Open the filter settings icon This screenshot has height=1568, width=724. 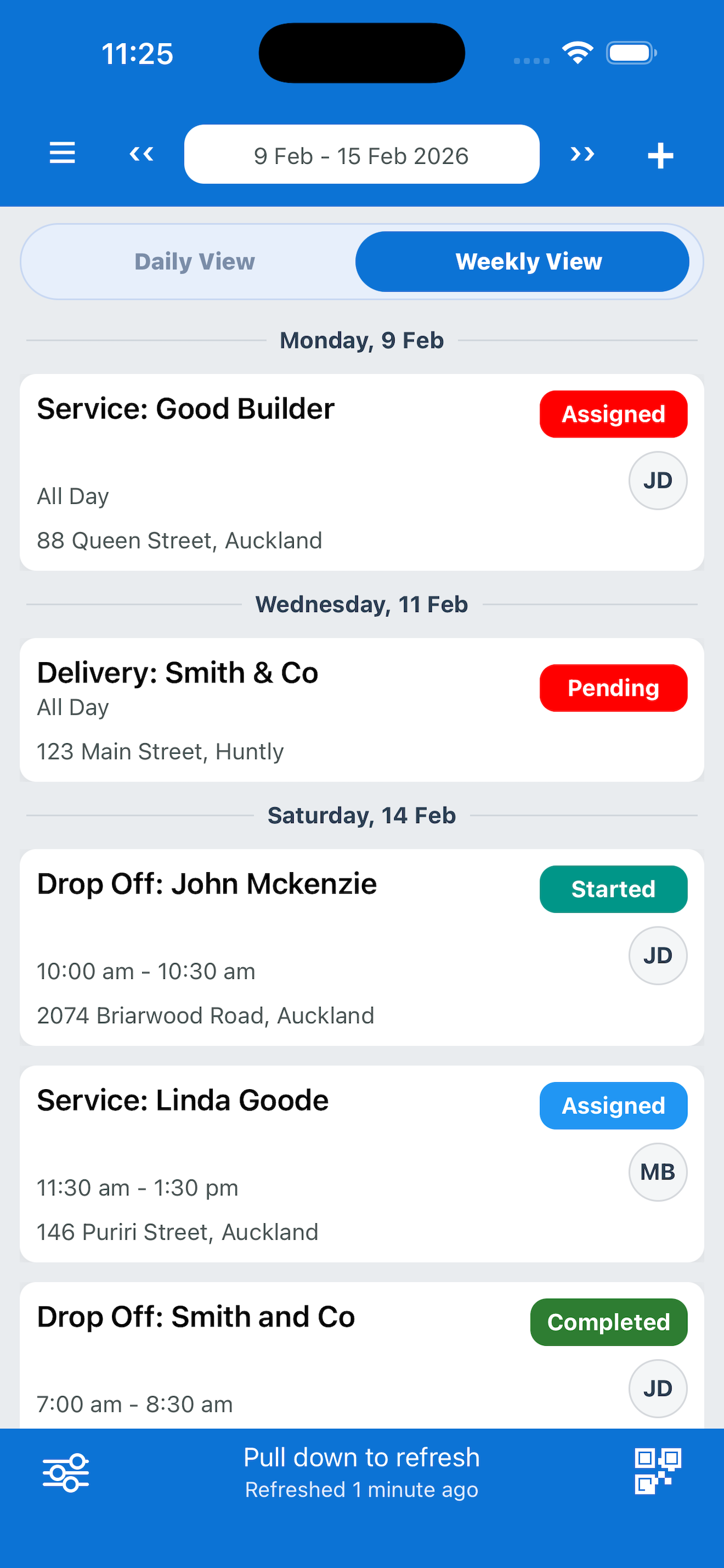tap(66, 1473)
